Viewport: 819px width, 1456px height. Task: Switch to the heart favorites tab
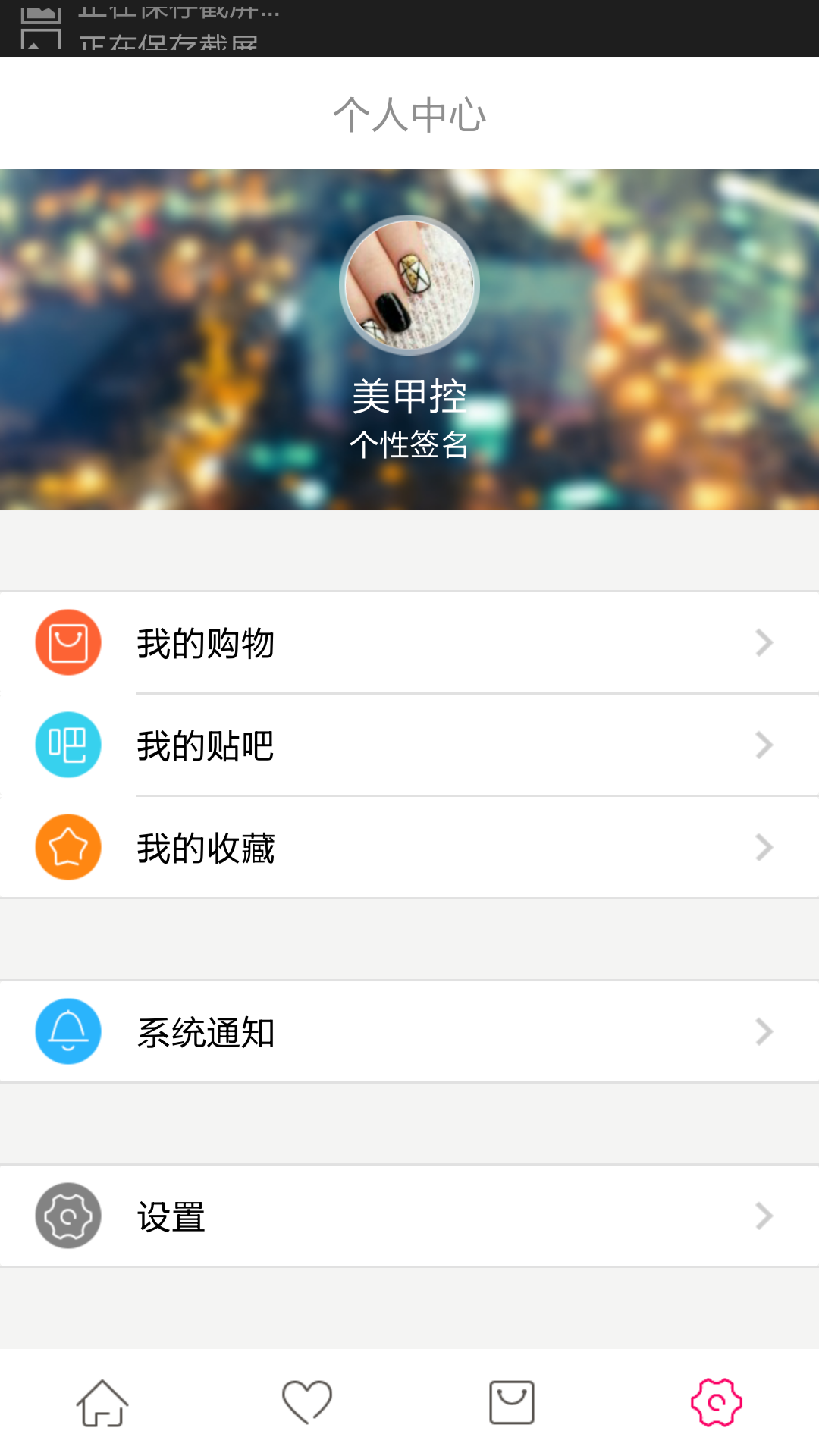point(307,1402)
